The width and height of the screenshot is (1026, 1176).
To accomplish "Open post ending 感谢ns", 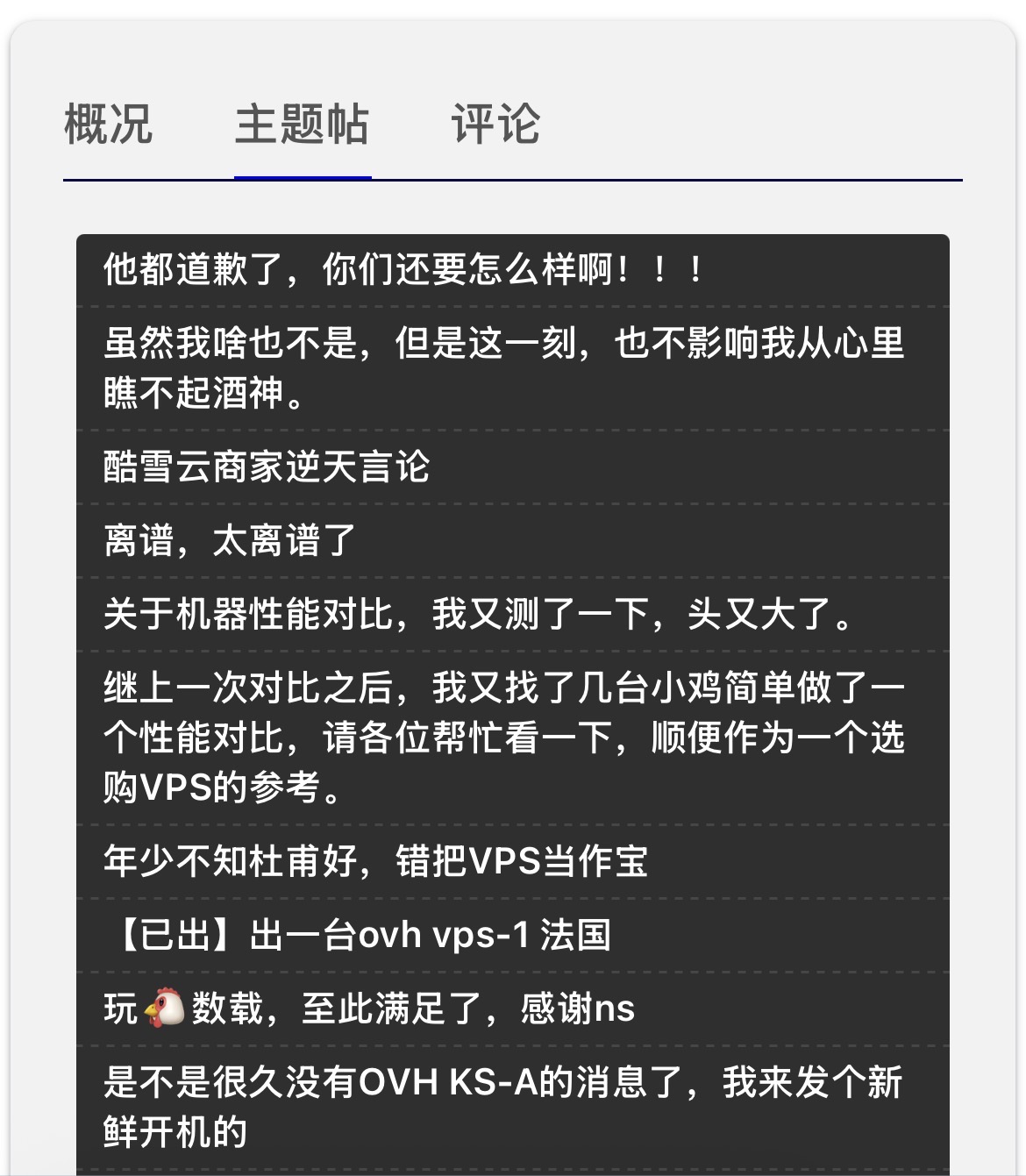I will click(369, 1009).
